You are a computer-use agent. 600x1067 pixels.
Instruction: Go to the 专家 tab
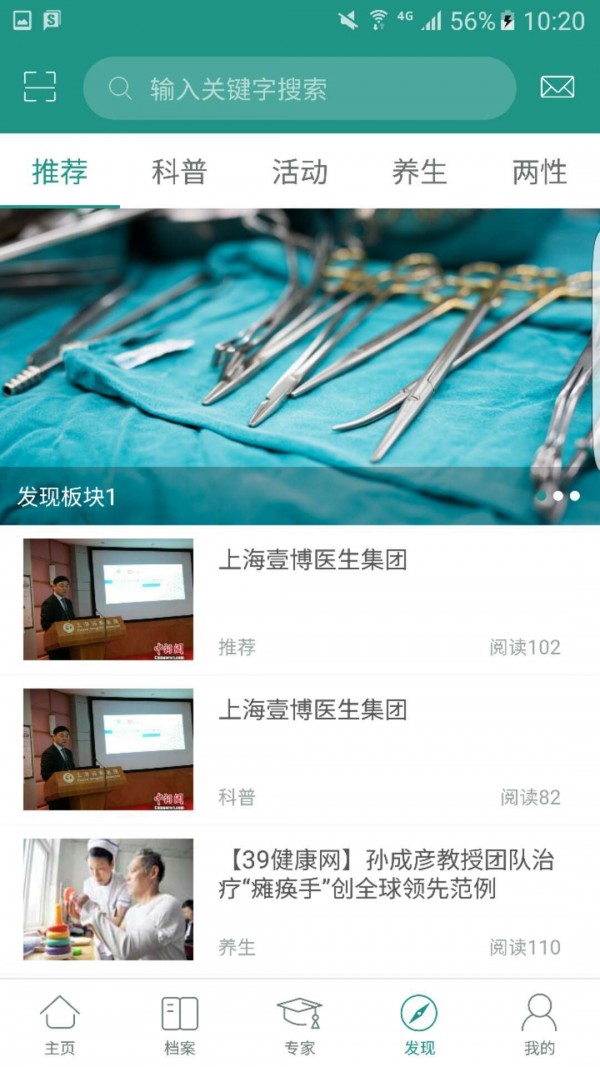[300, 1025]
